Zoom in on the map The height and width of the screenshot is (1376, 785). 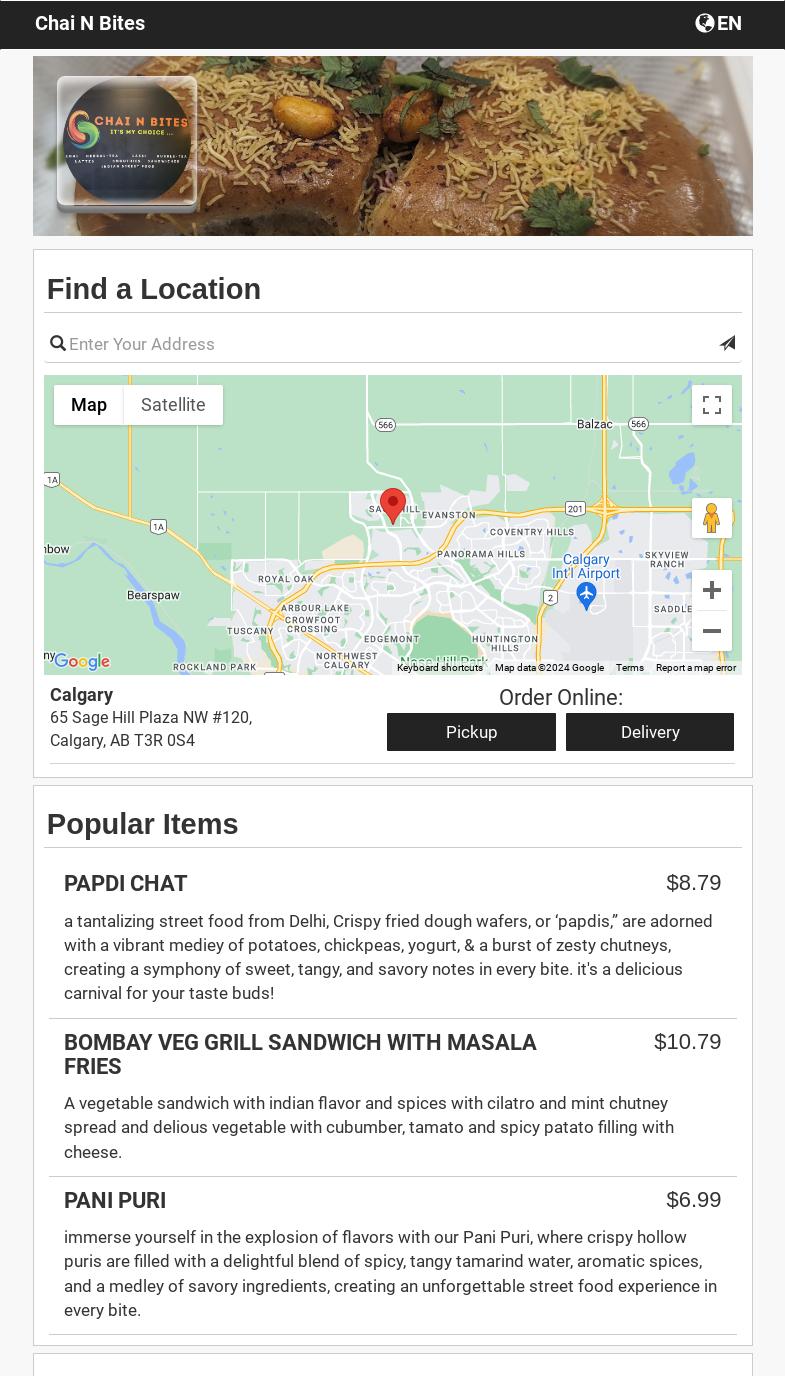coord(712,590)
